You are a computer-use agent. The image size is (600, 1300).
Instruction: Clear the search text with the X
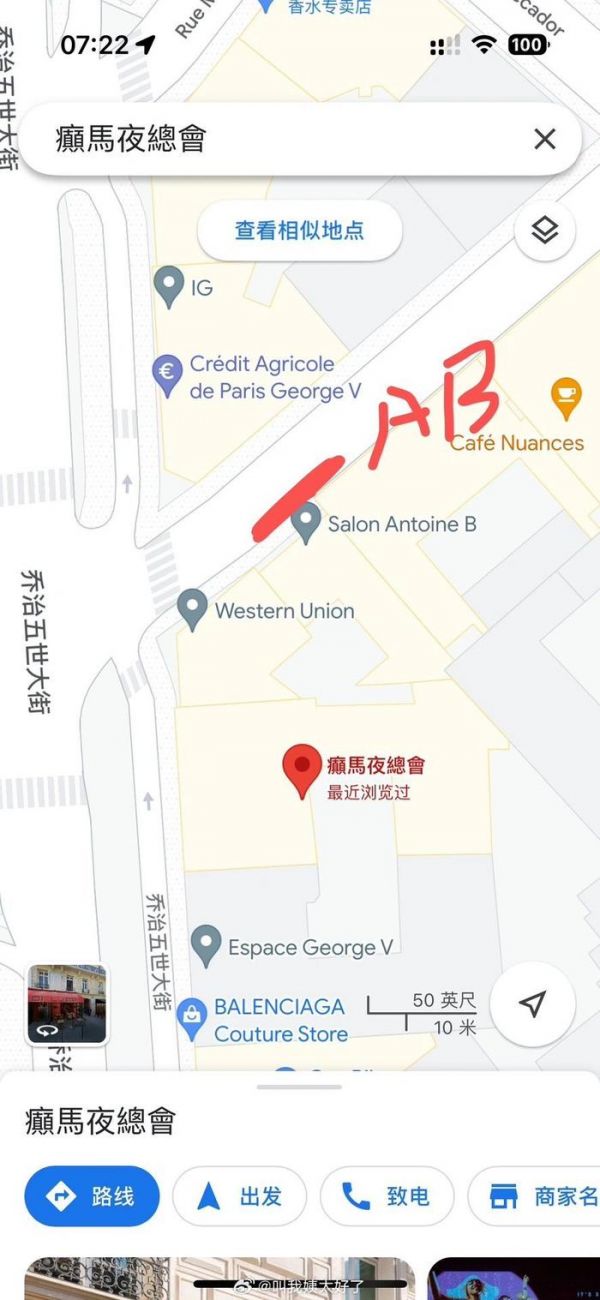pyautogui.click(x=544, y=139)
